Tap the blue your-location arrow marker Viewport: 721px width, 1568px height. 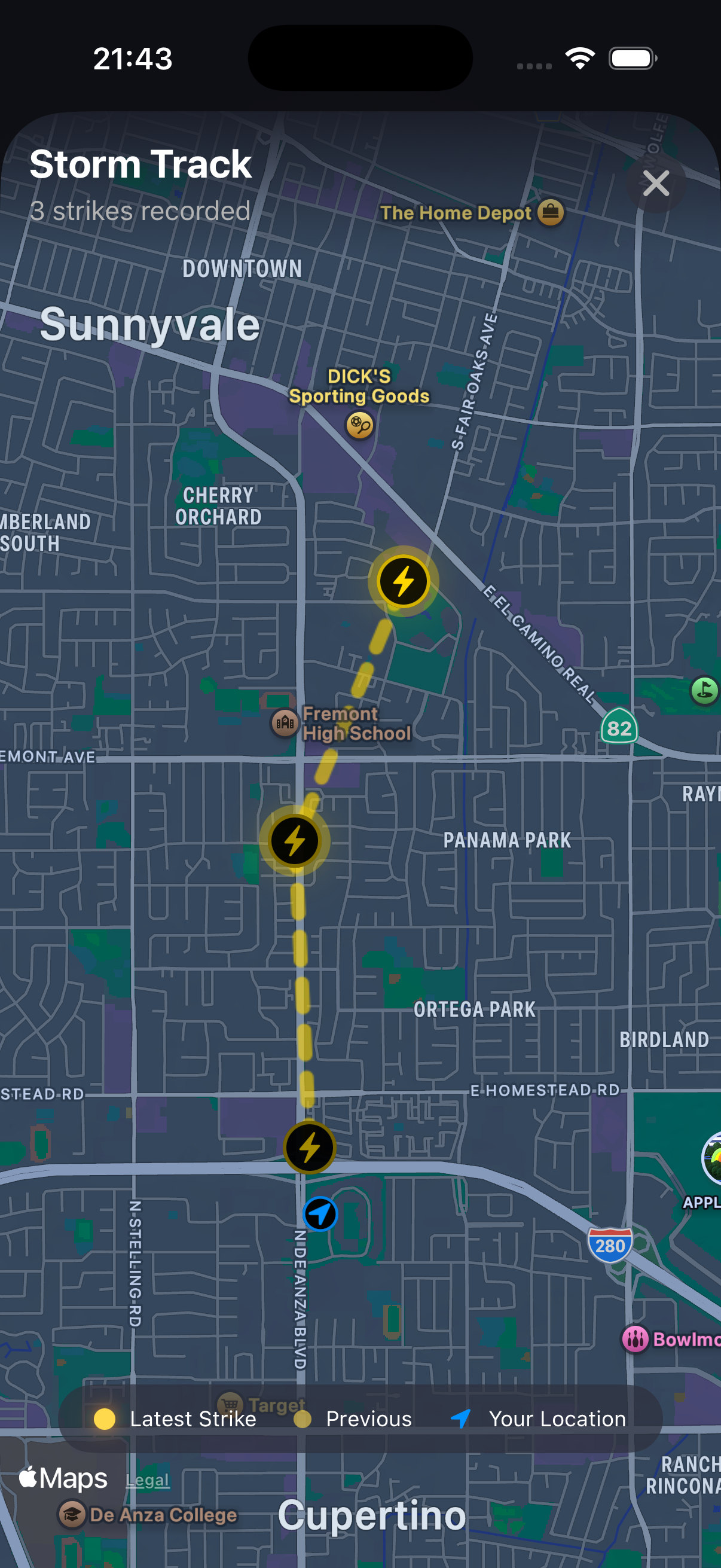coord(320,1214)
